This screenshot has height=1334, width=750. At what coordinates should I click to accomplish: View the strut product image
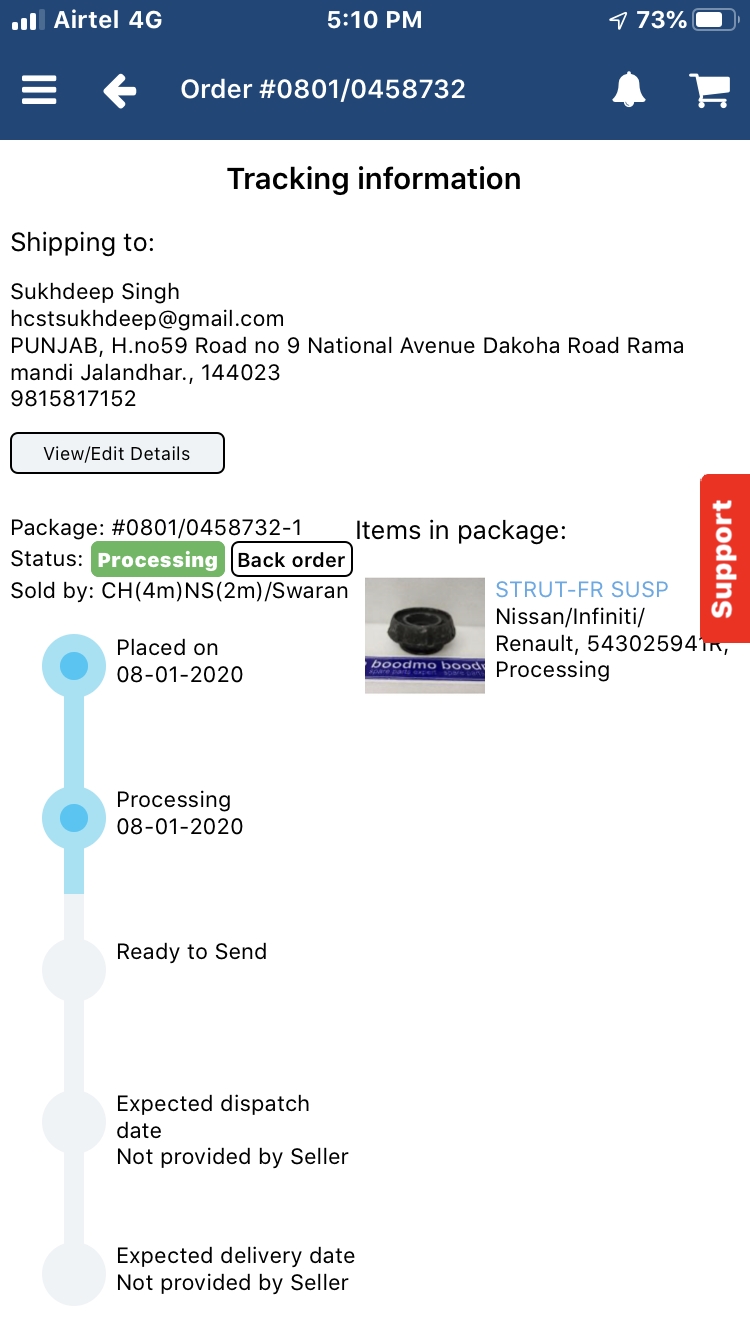pos(425,635)
